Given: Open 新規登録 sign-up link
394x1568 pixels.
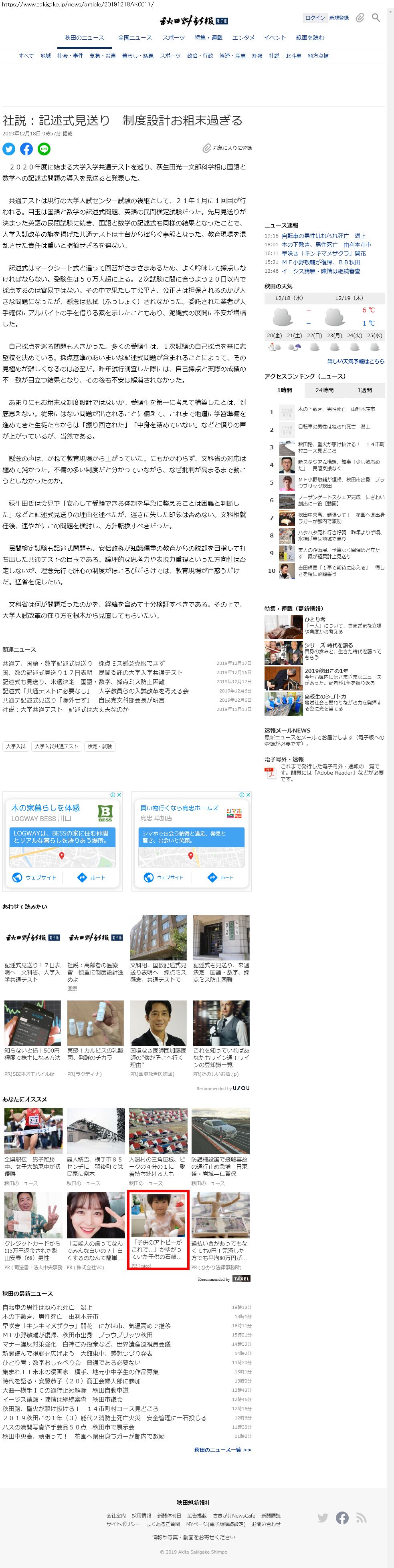Looking at the screenshot, I should click(x=339, y=18).
